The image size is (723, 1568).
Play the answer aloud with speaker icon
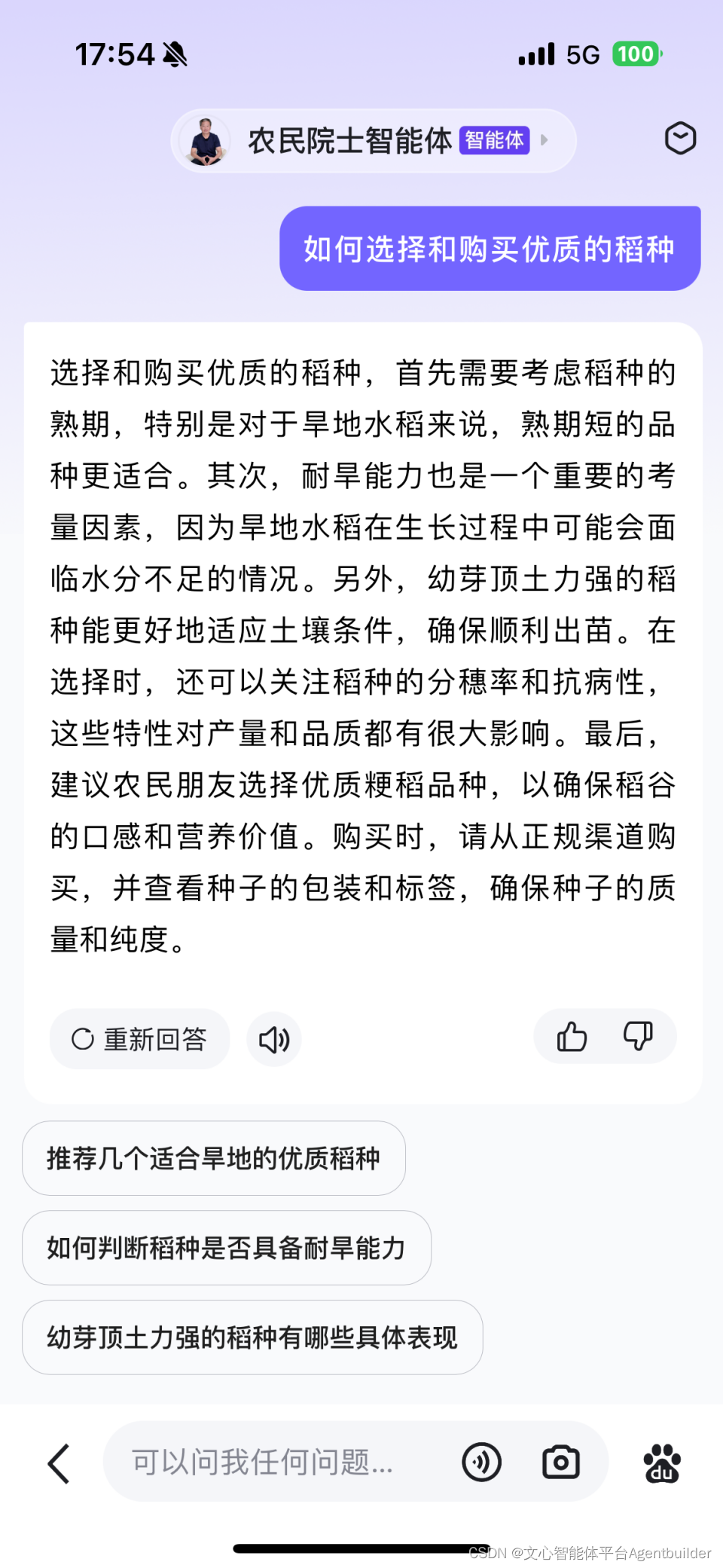coord(274,1040)
